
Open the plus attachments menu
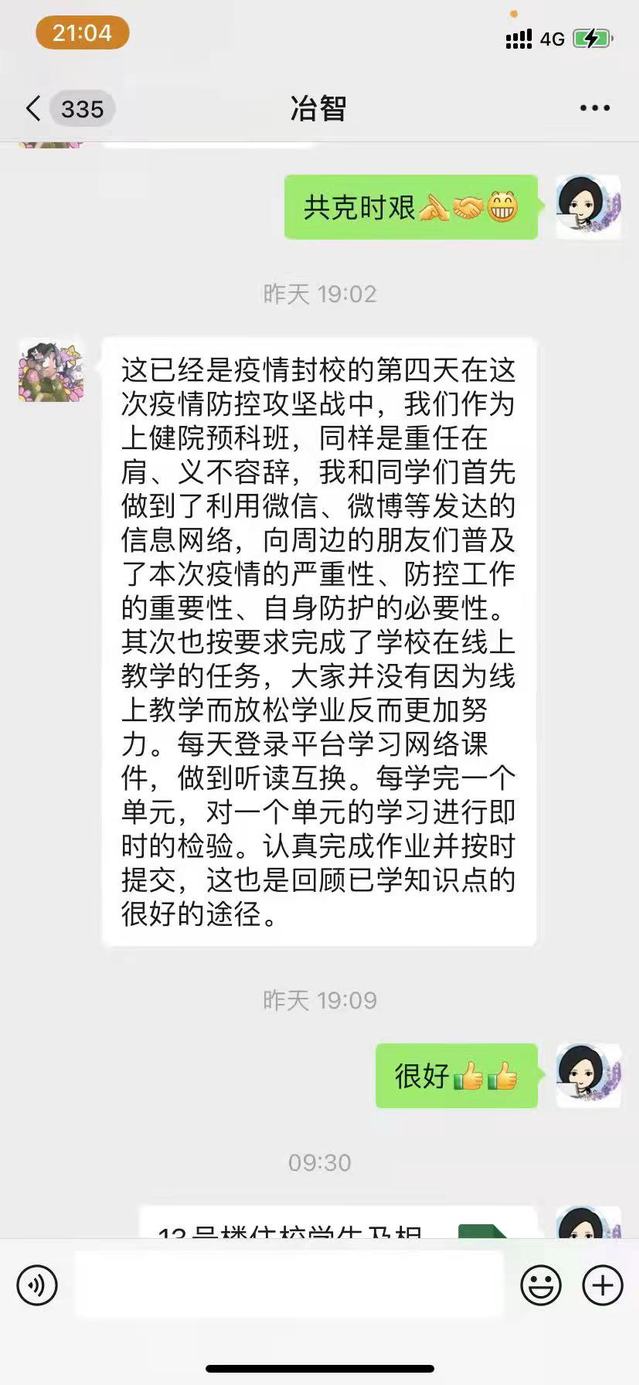tap(602, 1285)
